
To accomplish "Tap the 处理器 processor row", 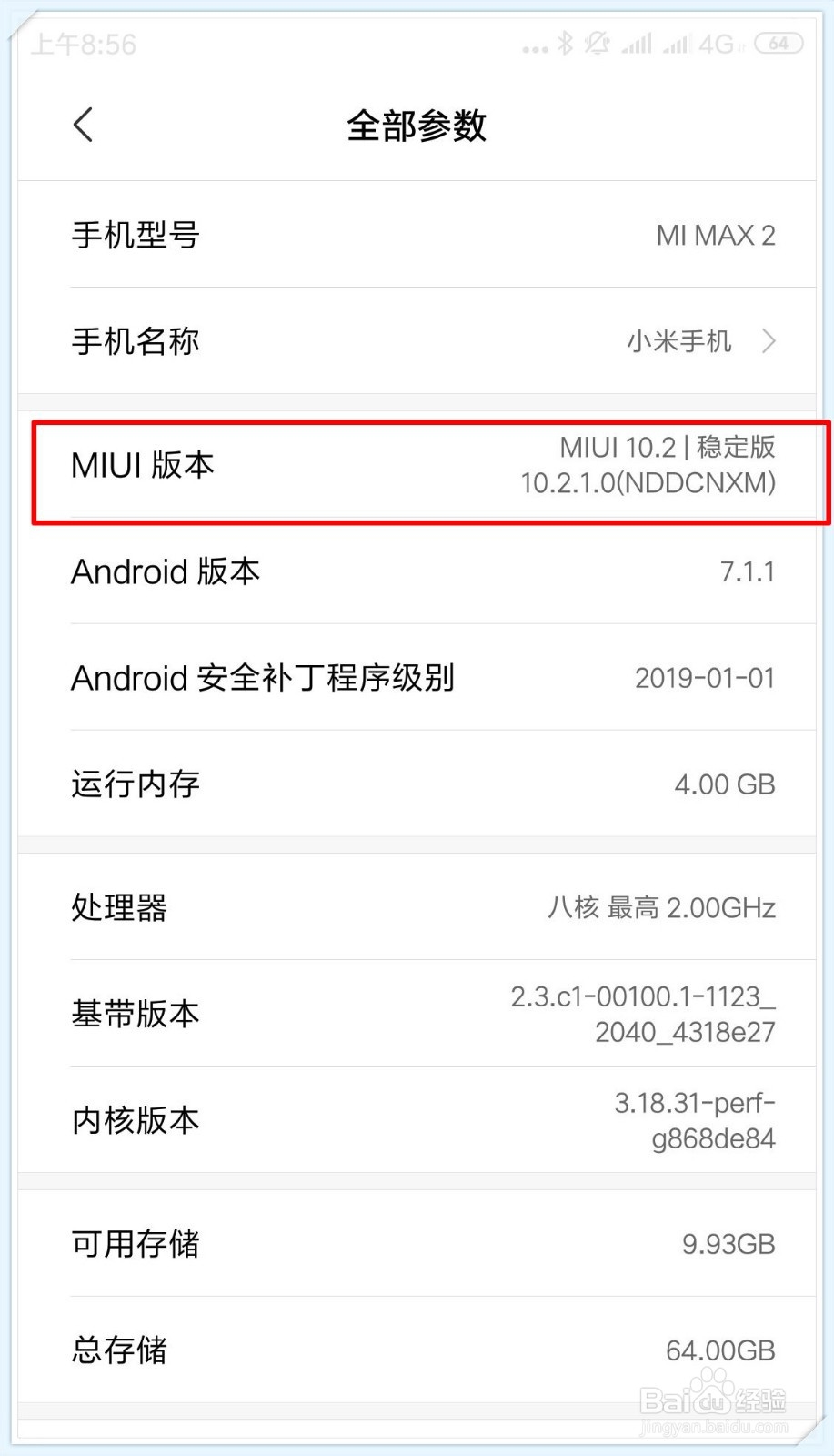I will click(418, 907).
